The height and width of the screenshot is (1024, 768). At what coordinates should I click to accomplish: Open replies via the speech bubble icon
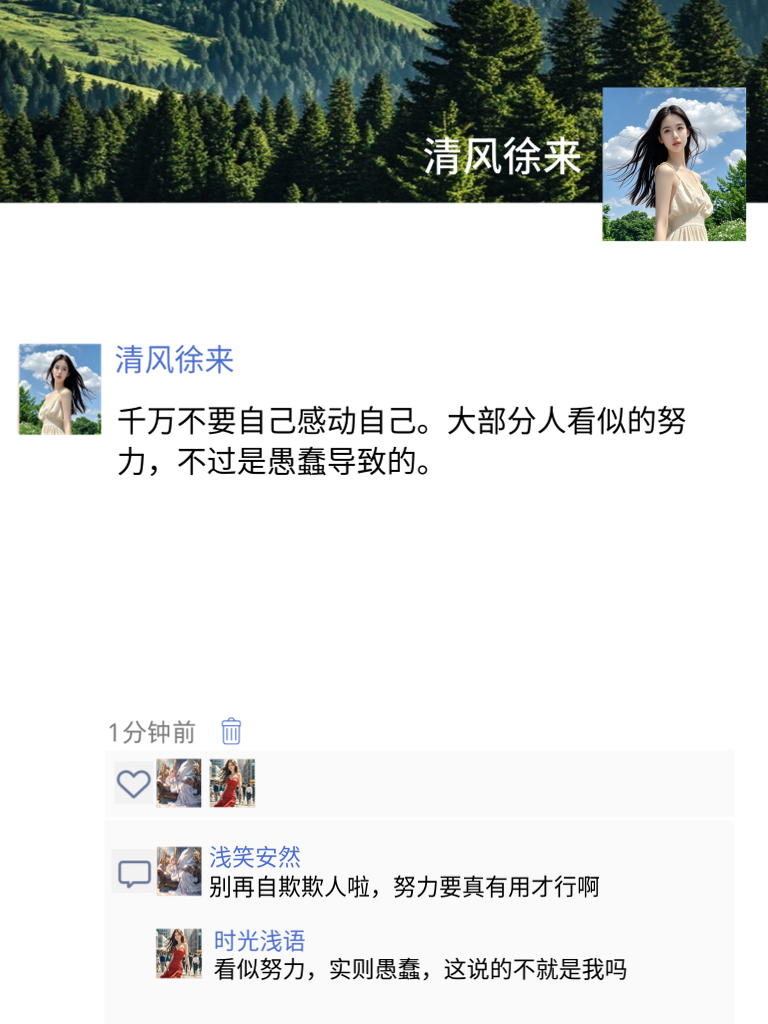[x=131, y=874]
